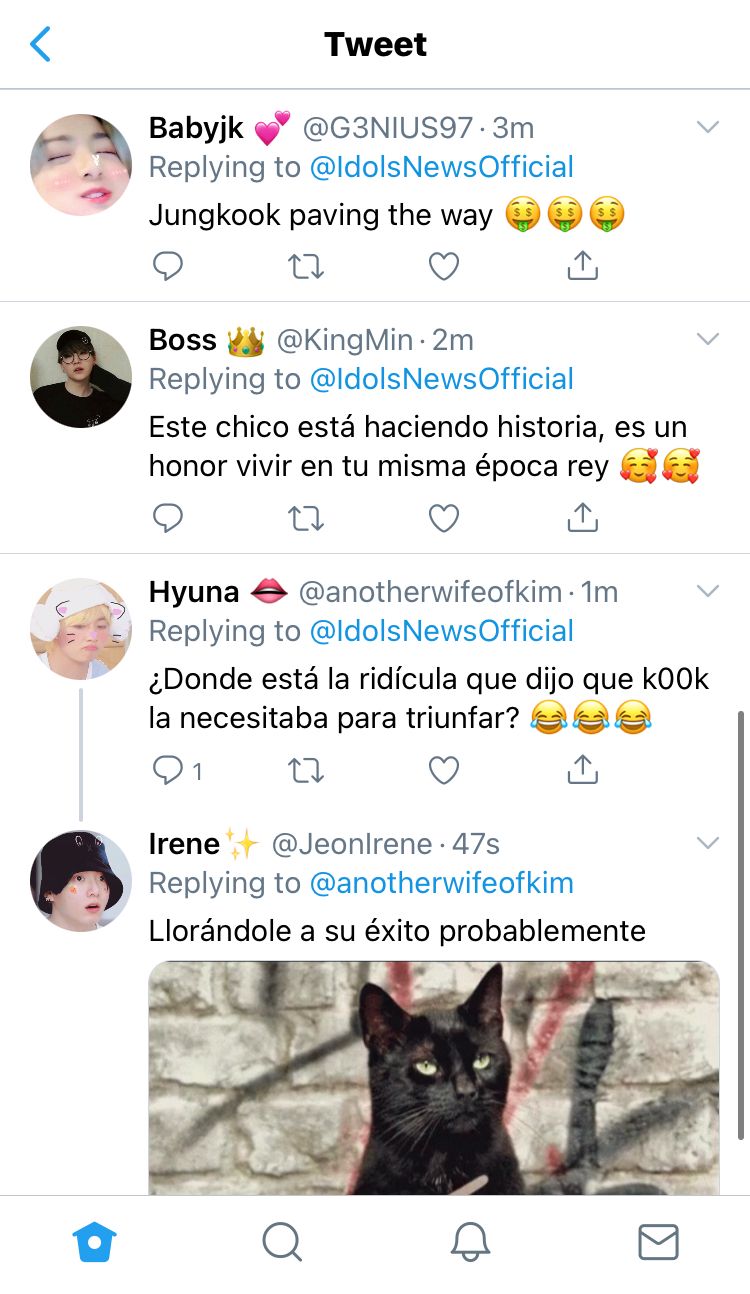
Task: Like Hyuna's tweet about k00k
Action: 444,770
